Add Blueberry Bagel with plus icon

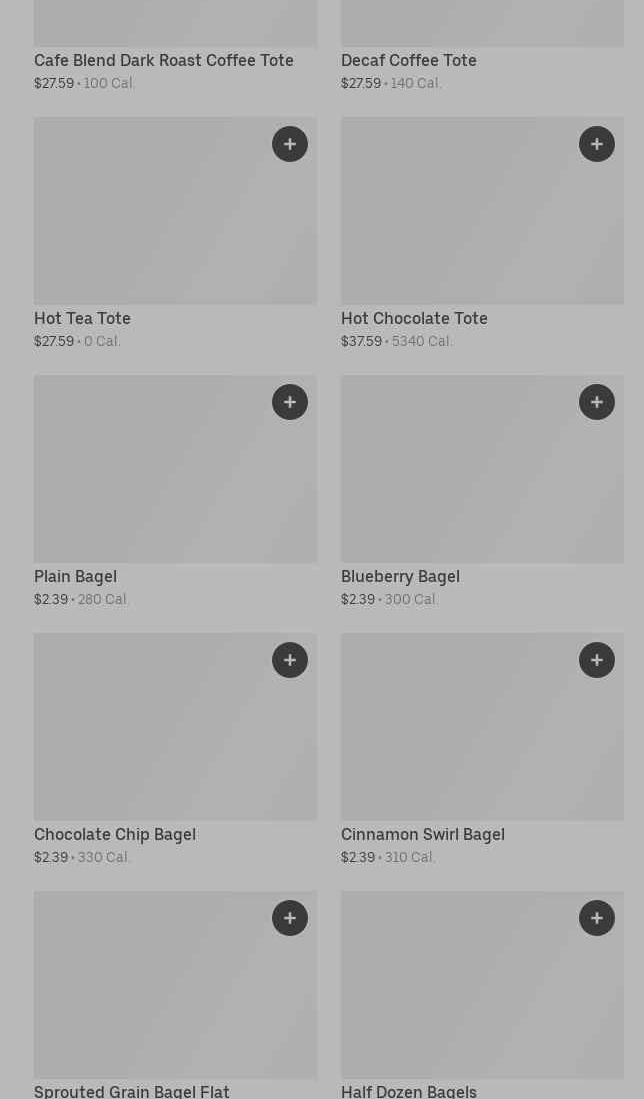pyautogui.click(x=597, y=402)
